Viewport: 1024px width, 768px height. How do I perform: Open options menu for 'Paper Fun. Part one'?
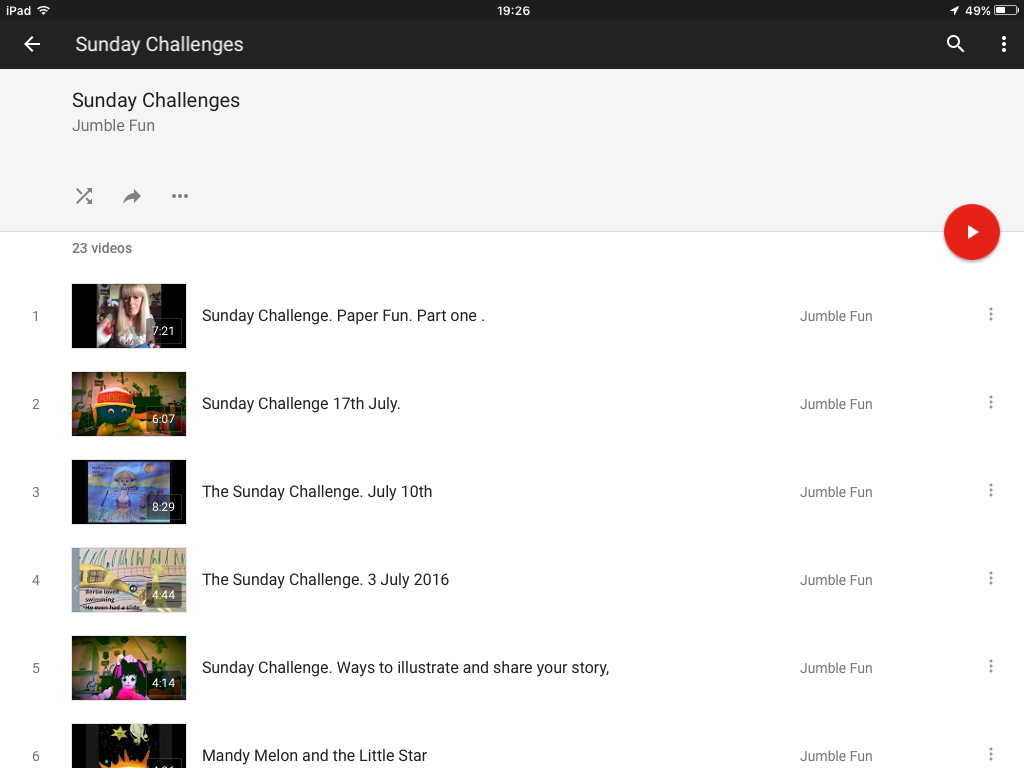991,315
